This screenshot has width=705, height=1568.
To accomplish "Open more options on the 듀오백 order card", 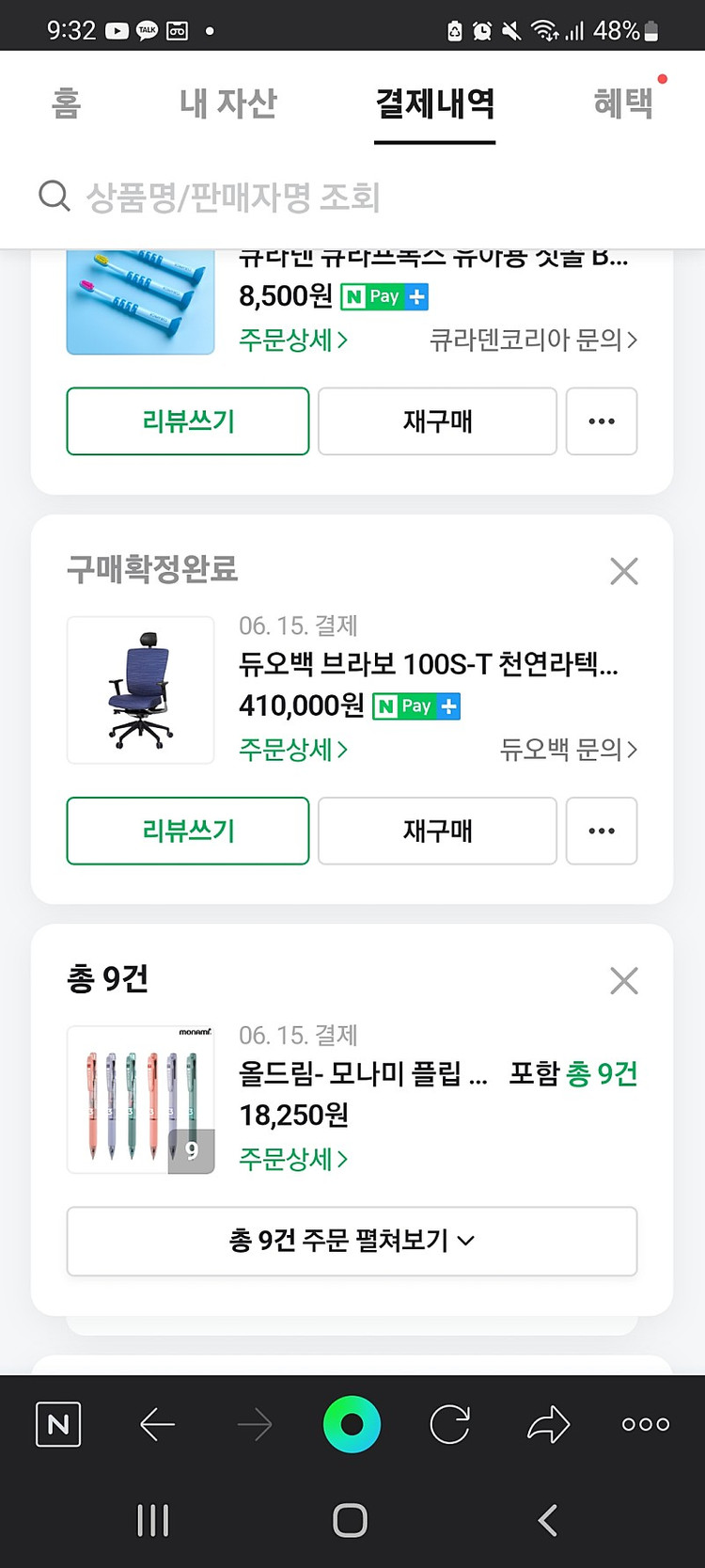I will click(602, 832).
